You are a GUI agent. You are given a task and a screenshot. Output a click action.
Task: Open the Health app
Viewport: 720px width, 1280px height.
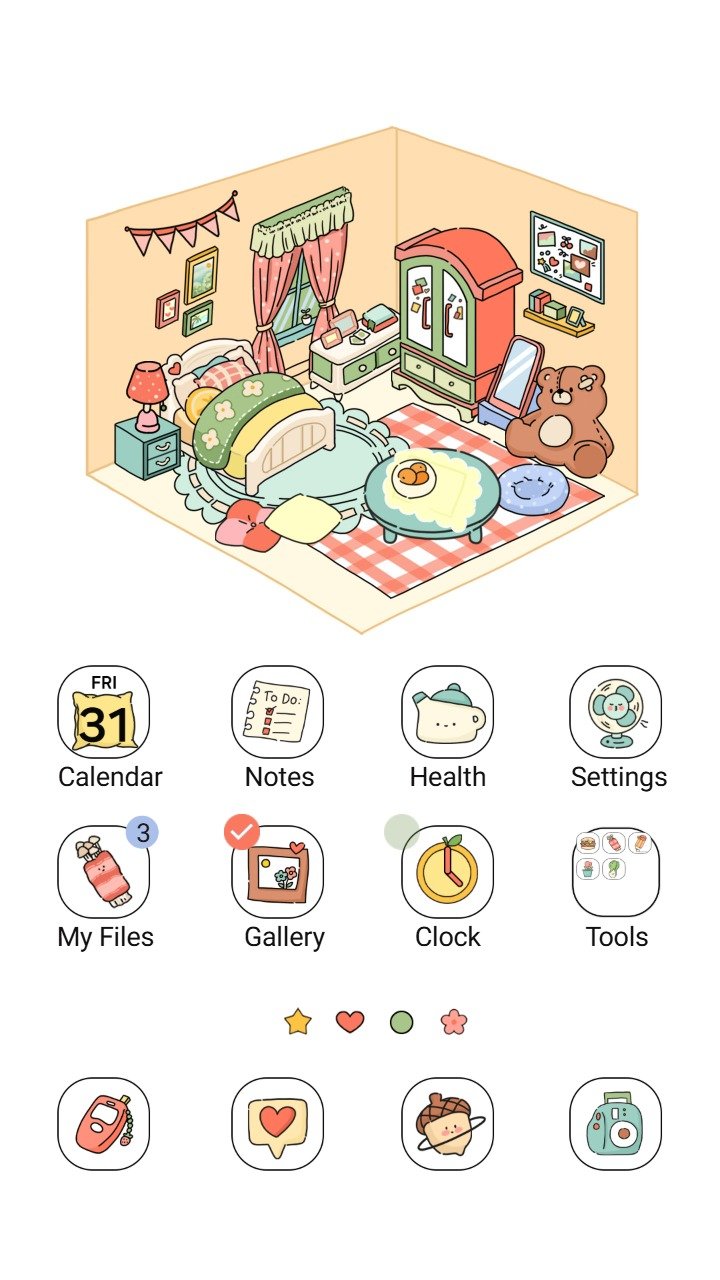pos(448,712)
